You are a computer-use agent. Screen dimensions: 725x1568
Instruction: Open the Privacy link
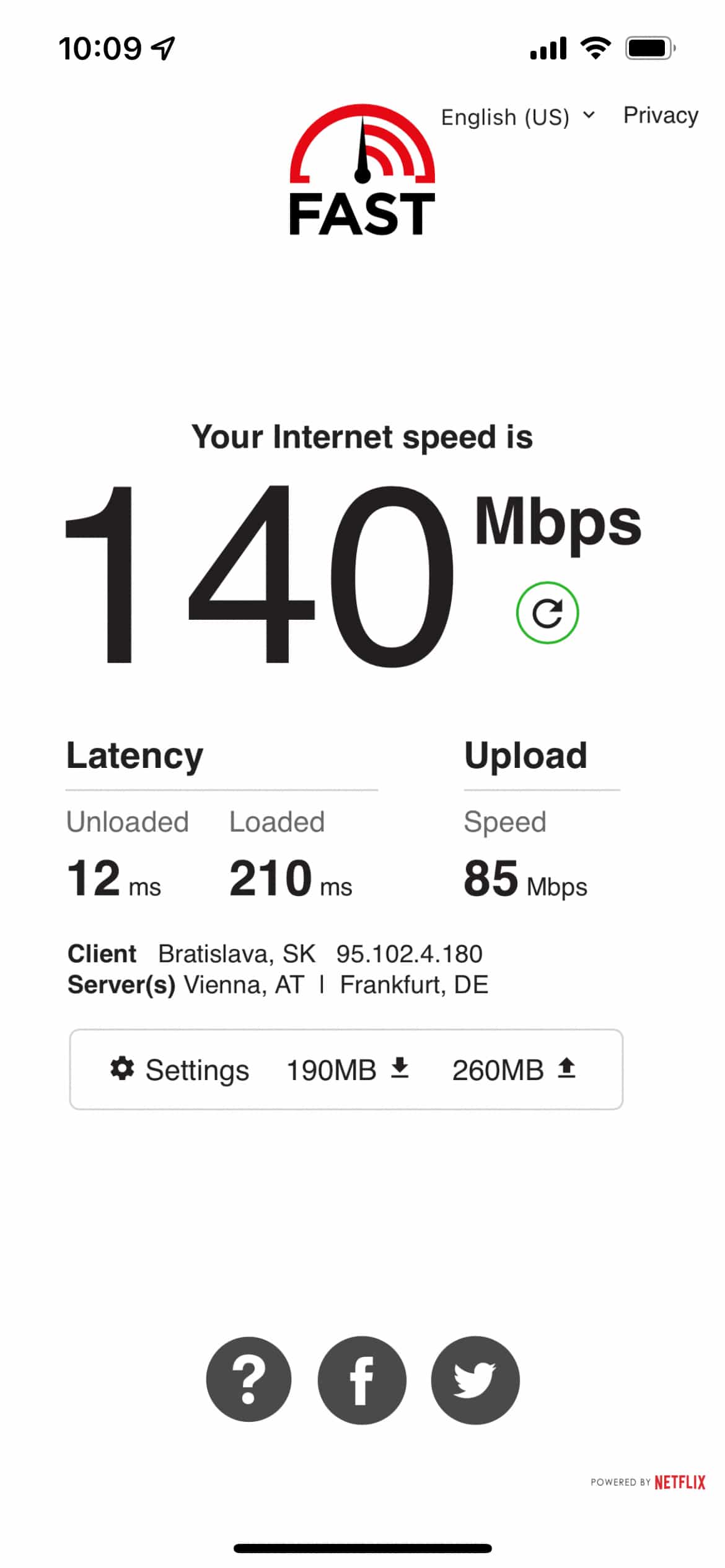661,116
